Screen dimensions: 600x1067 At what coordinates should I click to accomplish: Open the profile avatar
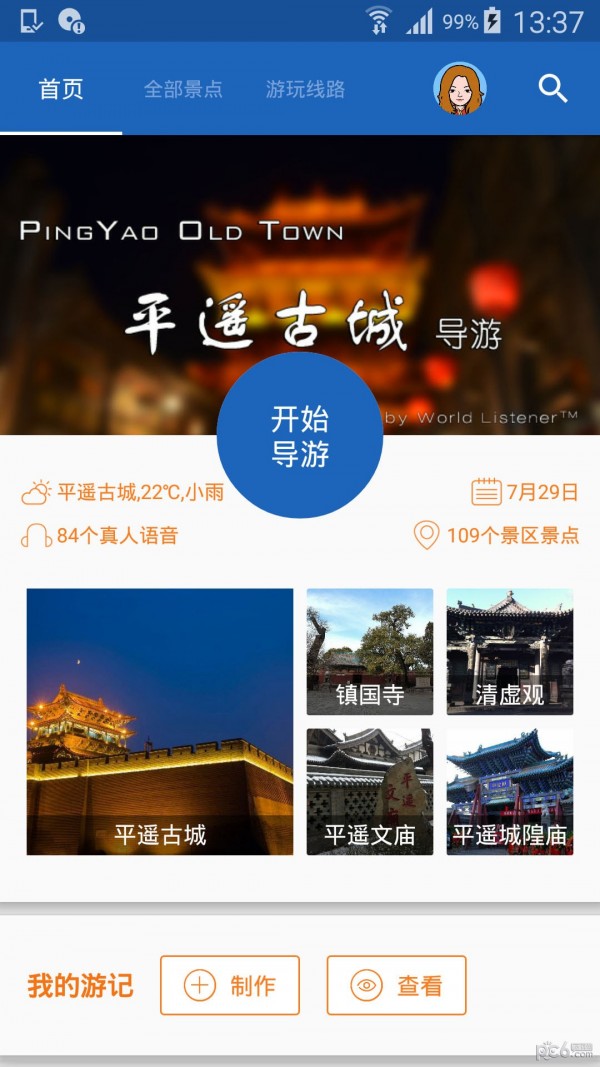[x=460, y=89]
